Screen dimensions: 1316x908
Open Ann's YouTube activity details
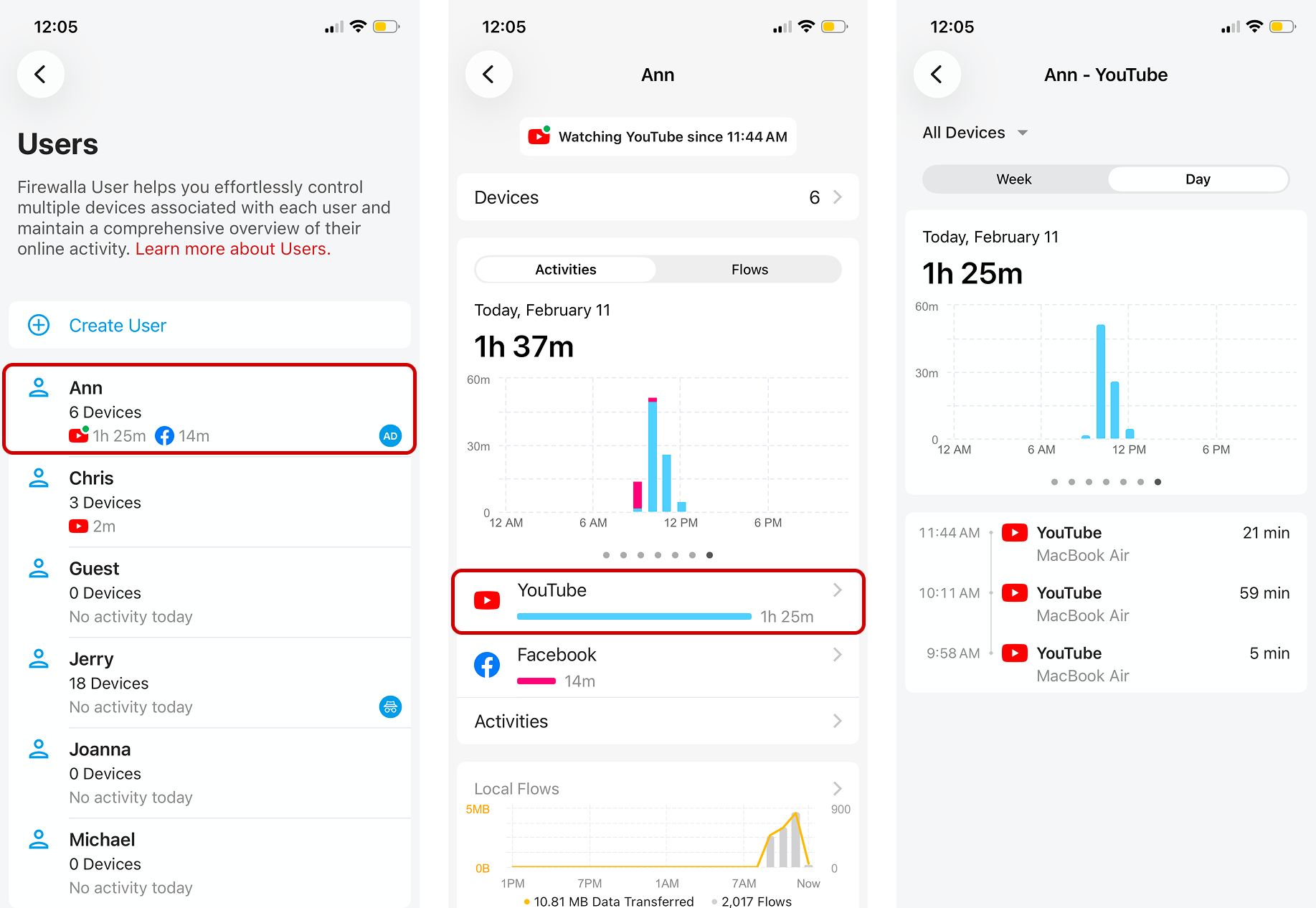[657, 602]
